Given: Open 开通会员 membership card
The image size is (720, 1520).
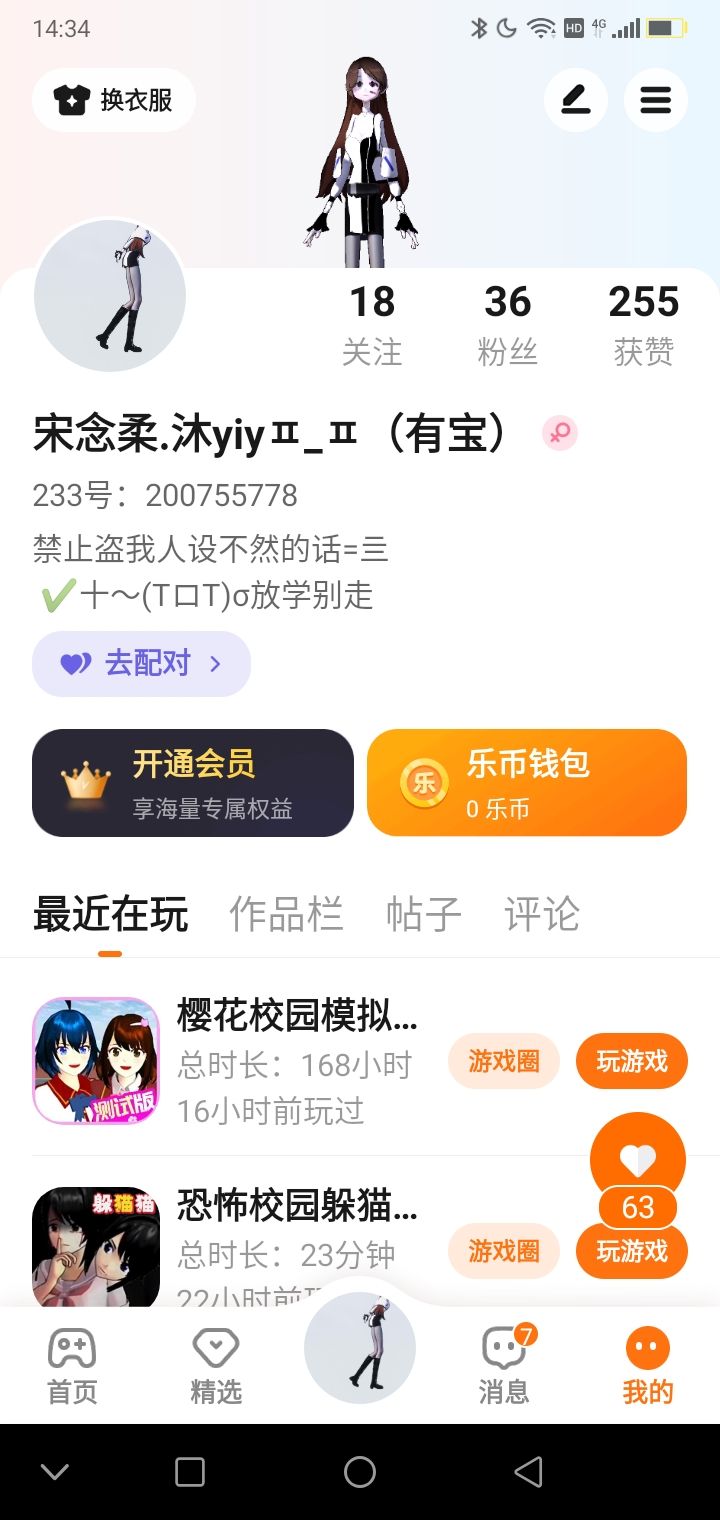Looking at the screenshot, I should click(193, 782).
